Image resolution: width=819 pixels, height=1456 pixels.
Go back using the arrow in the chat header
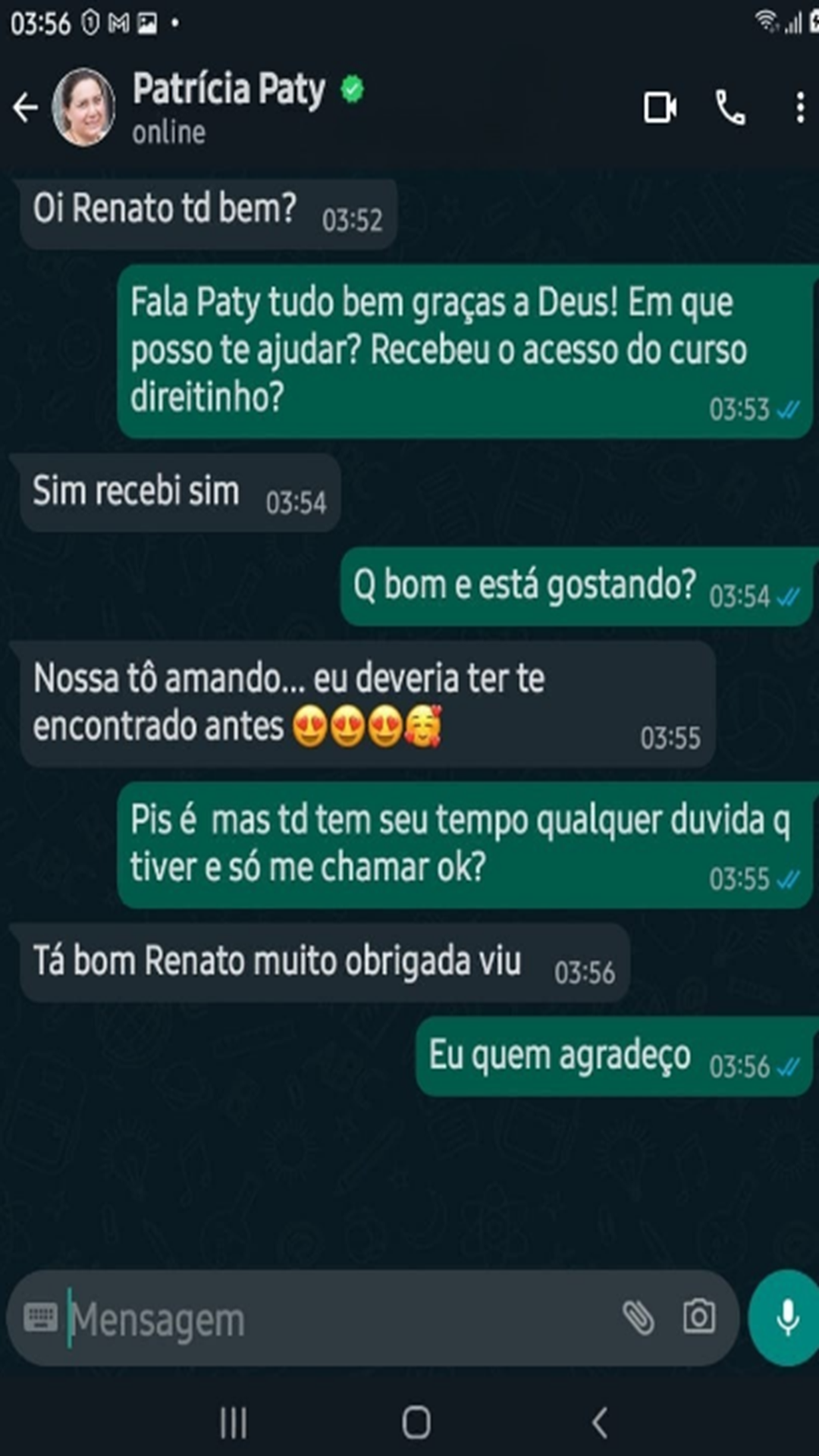coord(25,106)
